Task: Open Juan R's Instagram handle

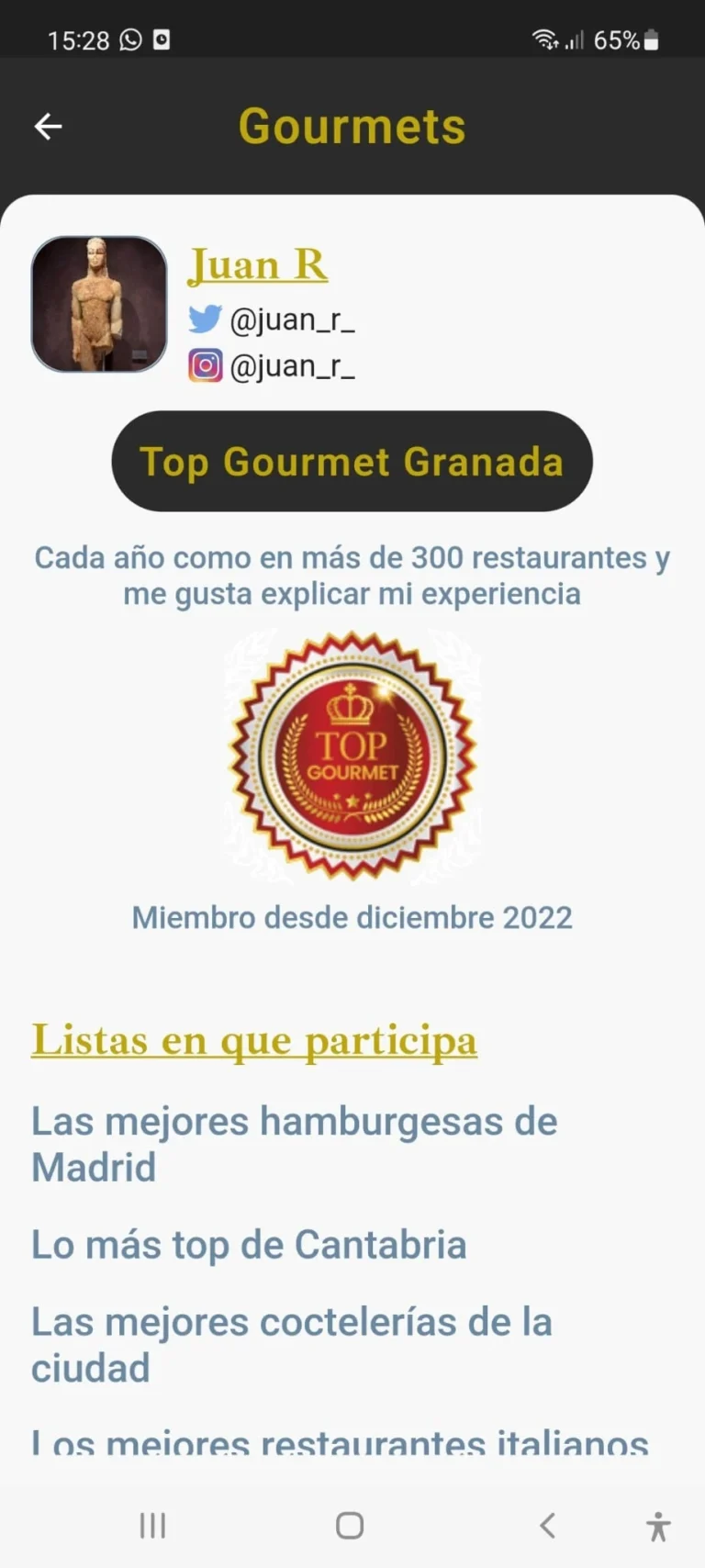Action: point(291,366)
